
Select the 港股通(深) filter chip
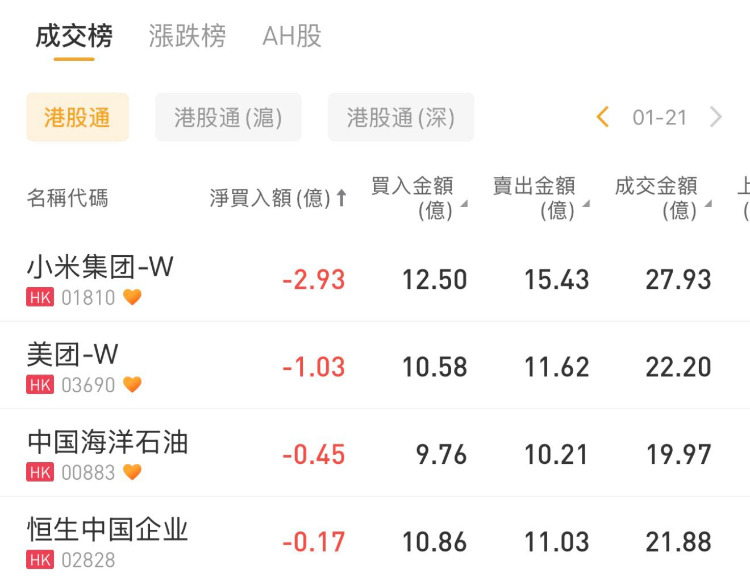[x=400, y=117]
